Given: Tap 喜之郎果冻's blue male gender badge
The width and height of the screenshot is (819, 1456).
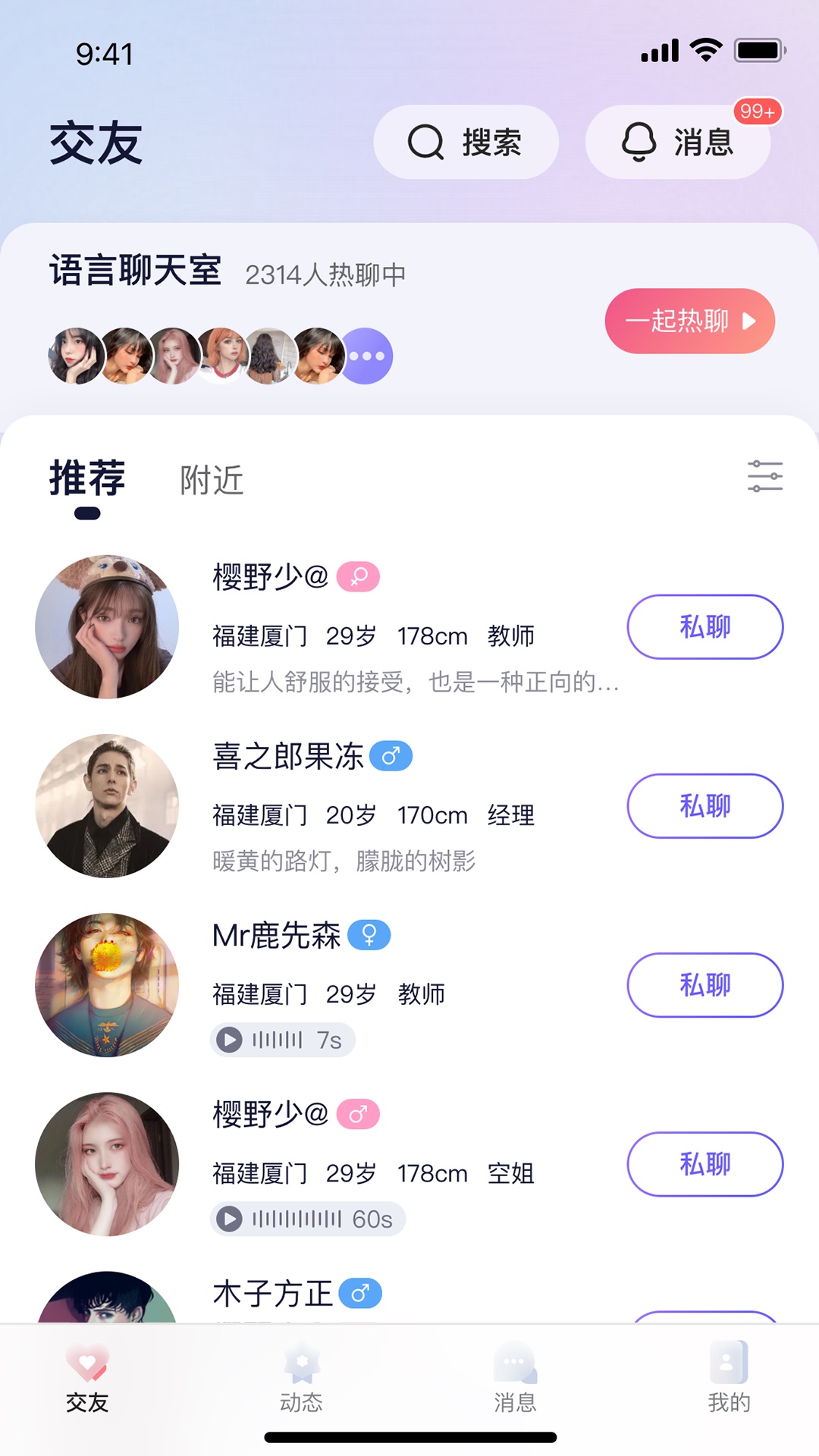Looking at the screenshot, I should pyautogui.click(x=392, y=757).
